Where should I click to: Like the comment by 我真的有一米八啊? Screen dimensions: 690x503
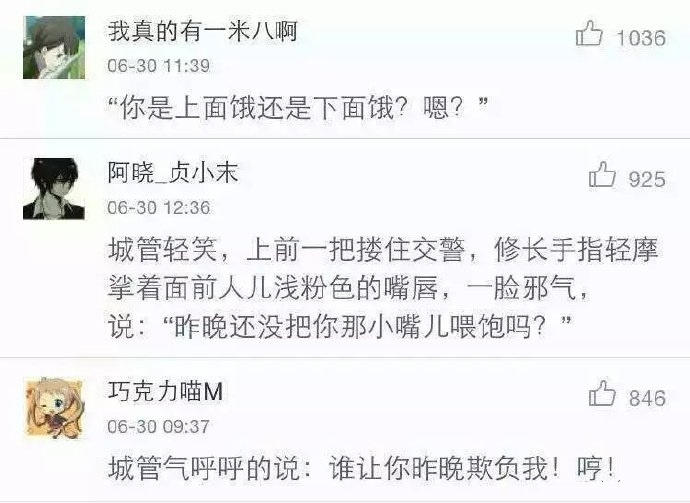590,36
